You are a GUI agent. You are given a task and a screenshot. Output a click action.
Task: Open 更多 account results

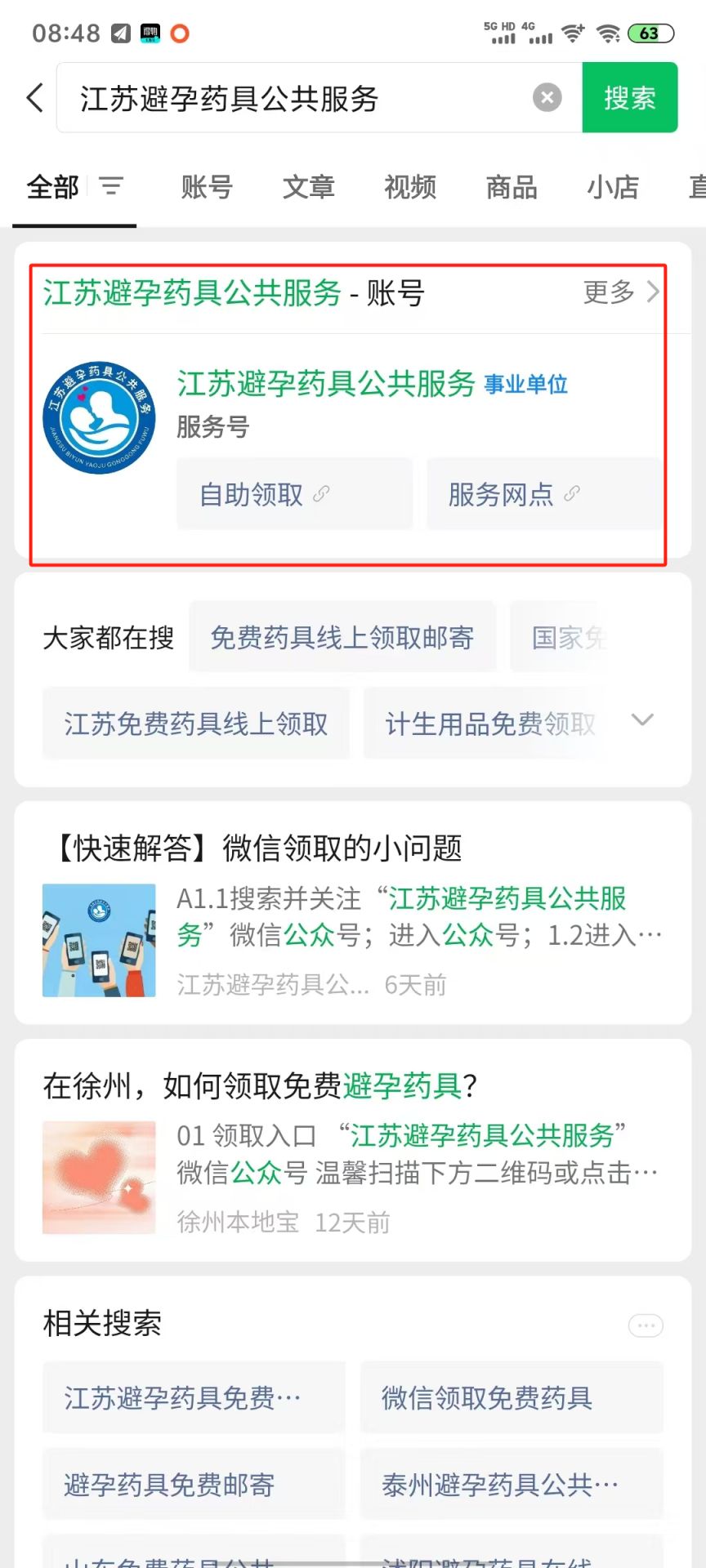pos(620,292)
